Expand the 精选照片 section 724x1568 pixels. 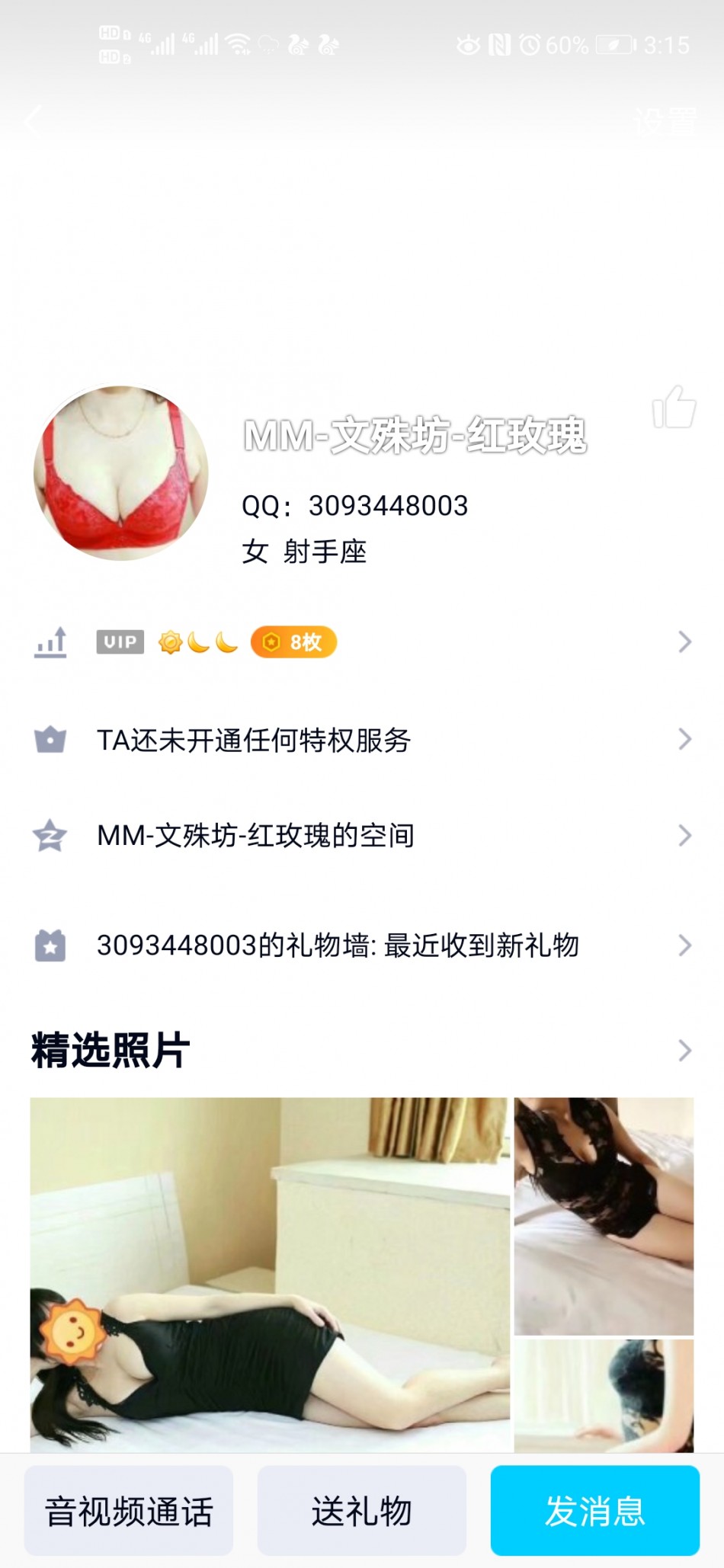362,1050
